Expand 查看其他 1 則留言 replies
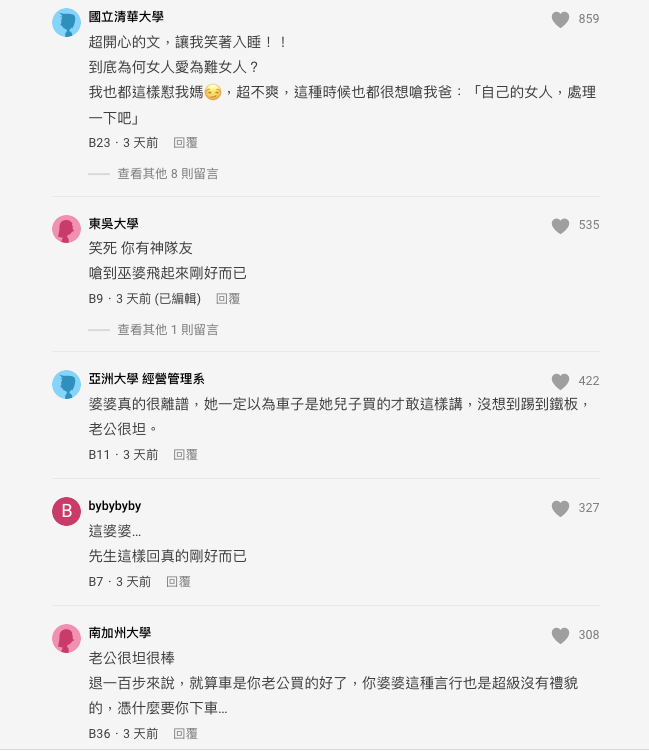Viewport: 649px width, 753px height. pos(167,329)
